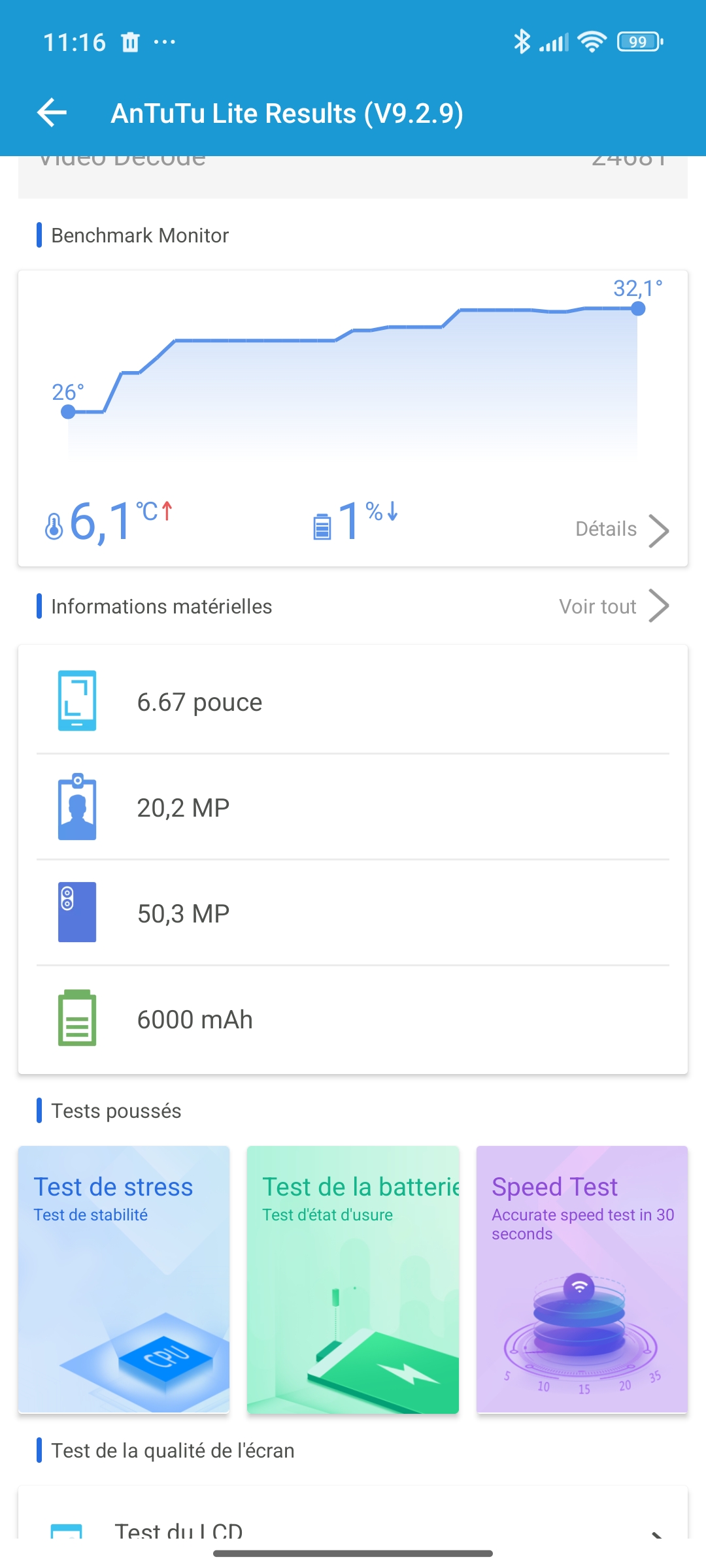Tap Voir tout for hardware information

click(613, 606)
